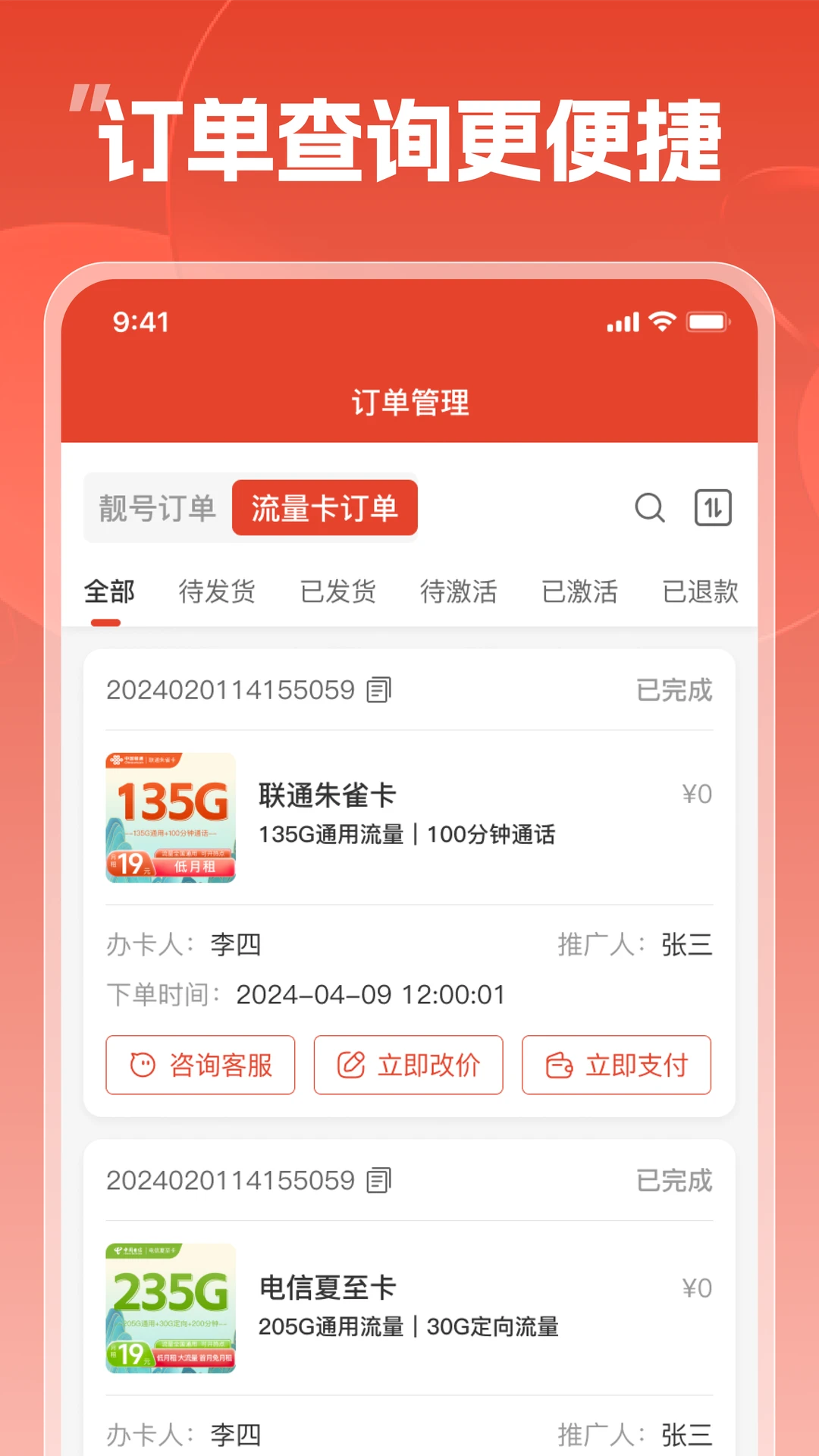The image size is (819, 1456).
Task: Click the Wi-Fi icon in the status bar
Action: (661, 322)
